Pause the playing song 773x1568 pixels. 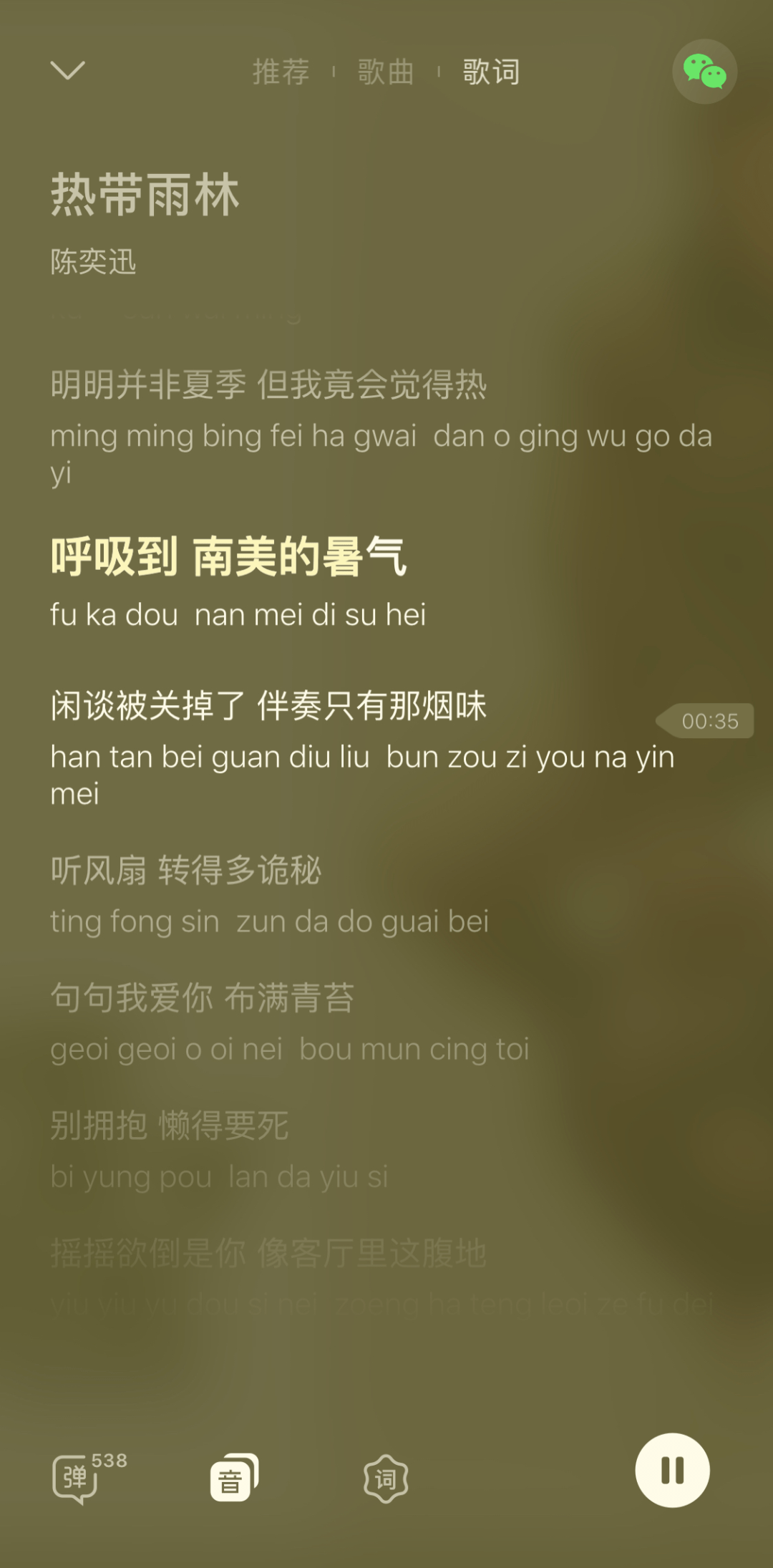coord(672,1470)
